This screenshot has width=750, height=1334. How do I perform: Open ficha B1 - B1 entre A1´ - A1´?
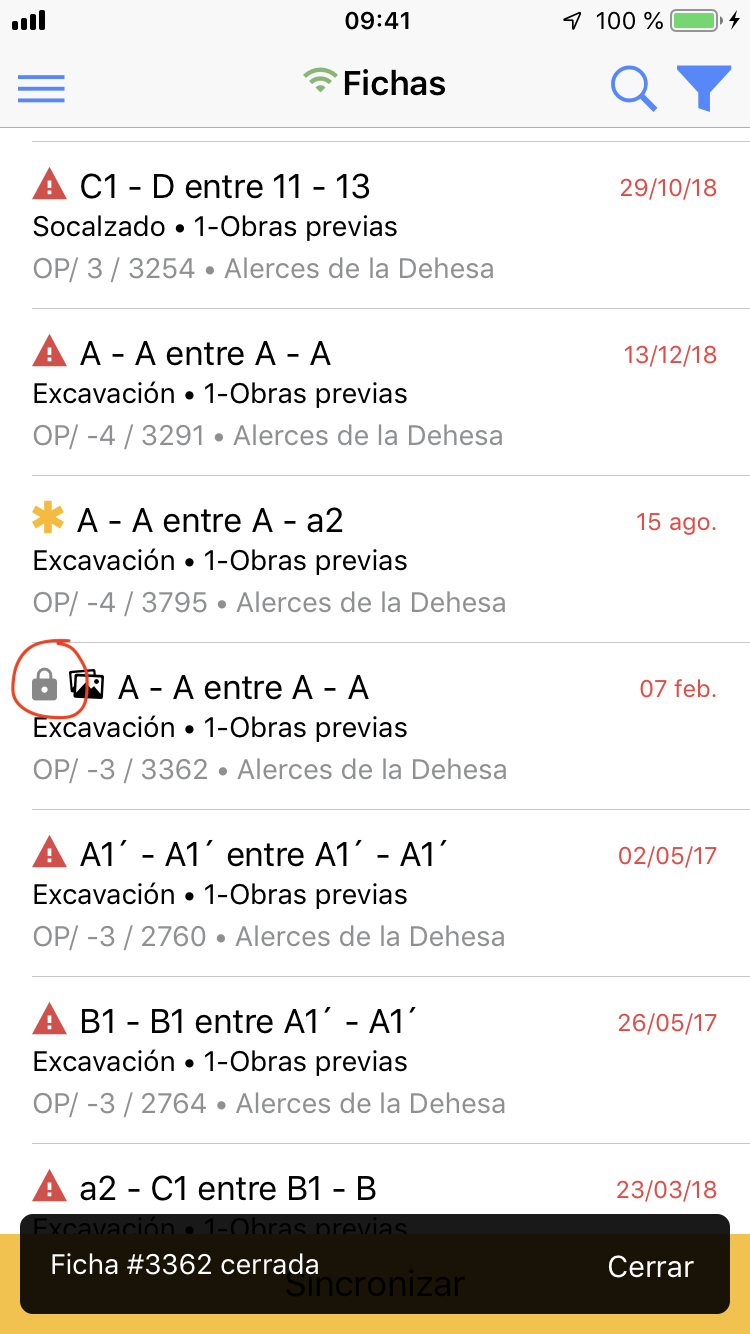click(375, 1061)
